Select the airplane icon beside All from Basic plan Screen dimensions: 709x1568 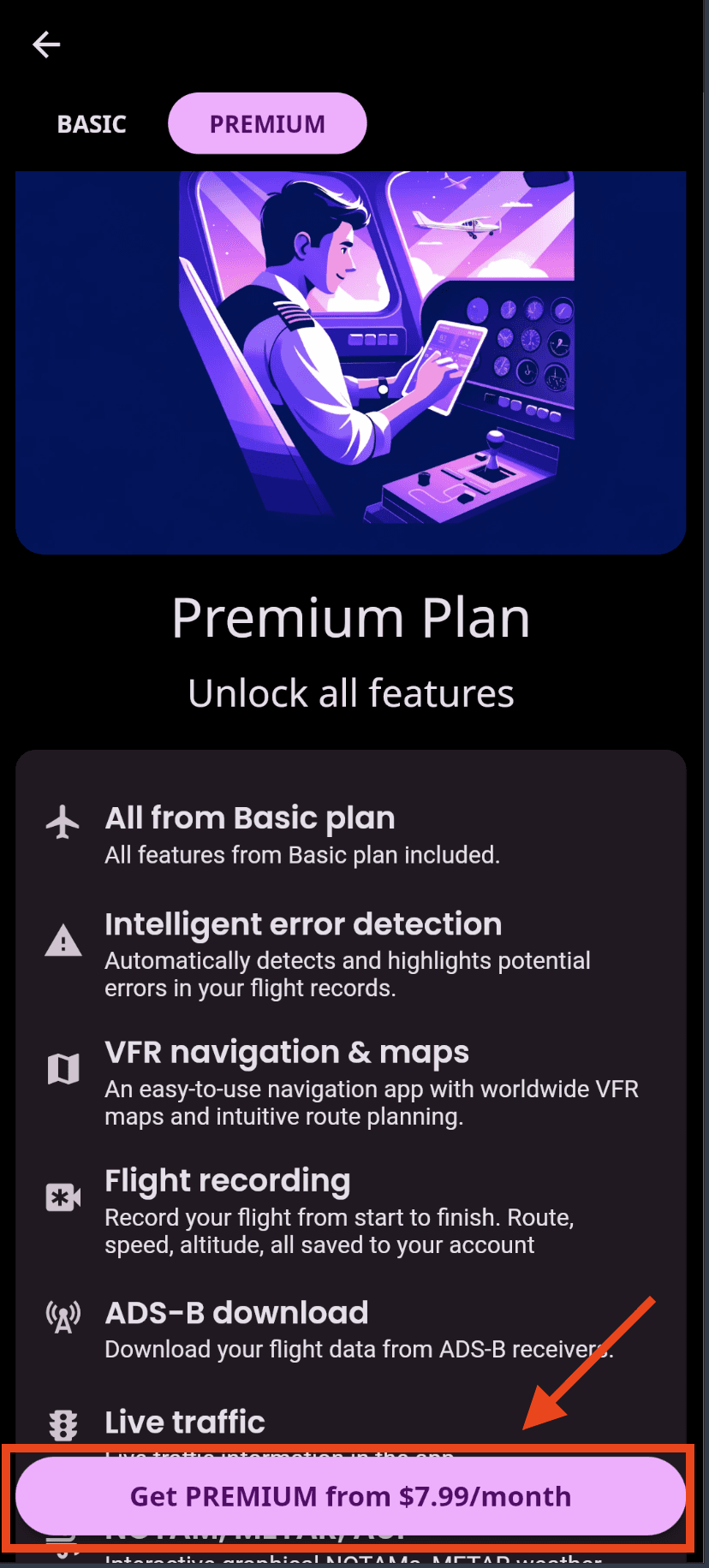click(63, 822)
